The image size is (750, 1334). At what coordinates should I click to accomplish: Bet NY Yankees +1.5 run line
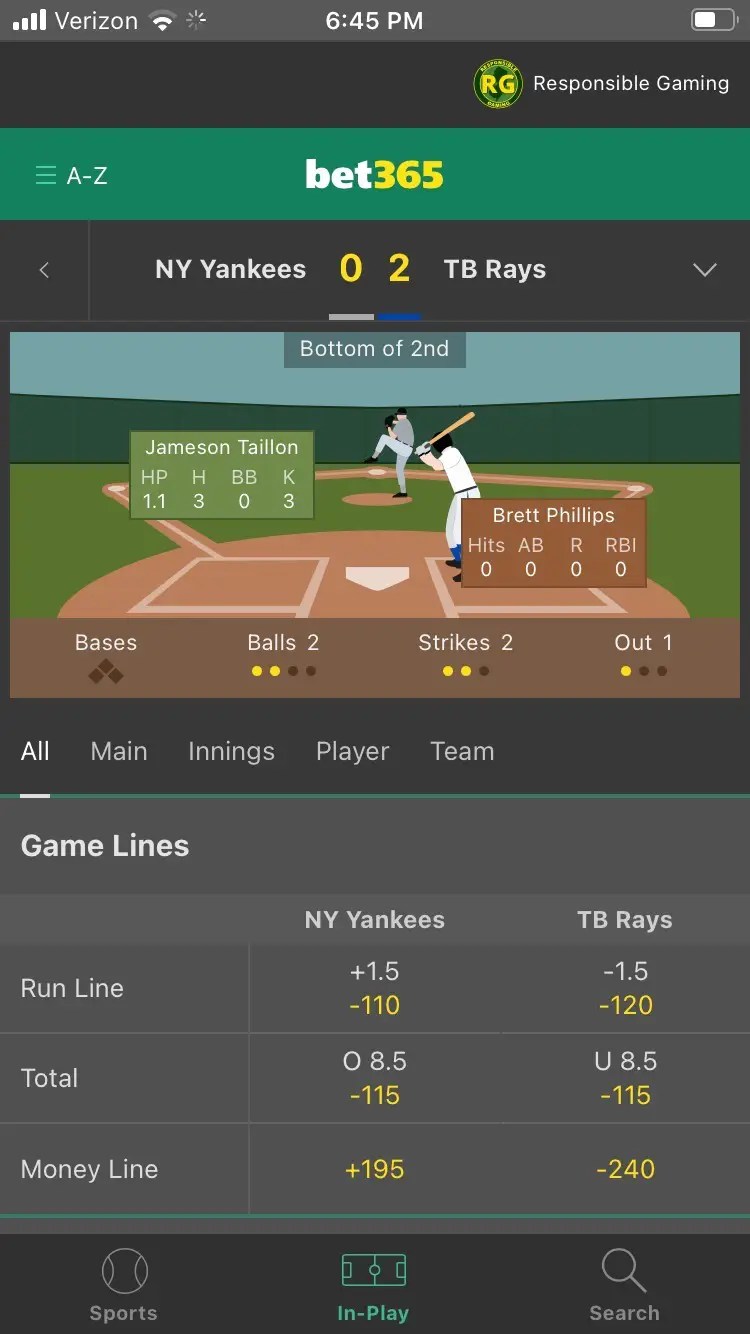coord(375,988)
